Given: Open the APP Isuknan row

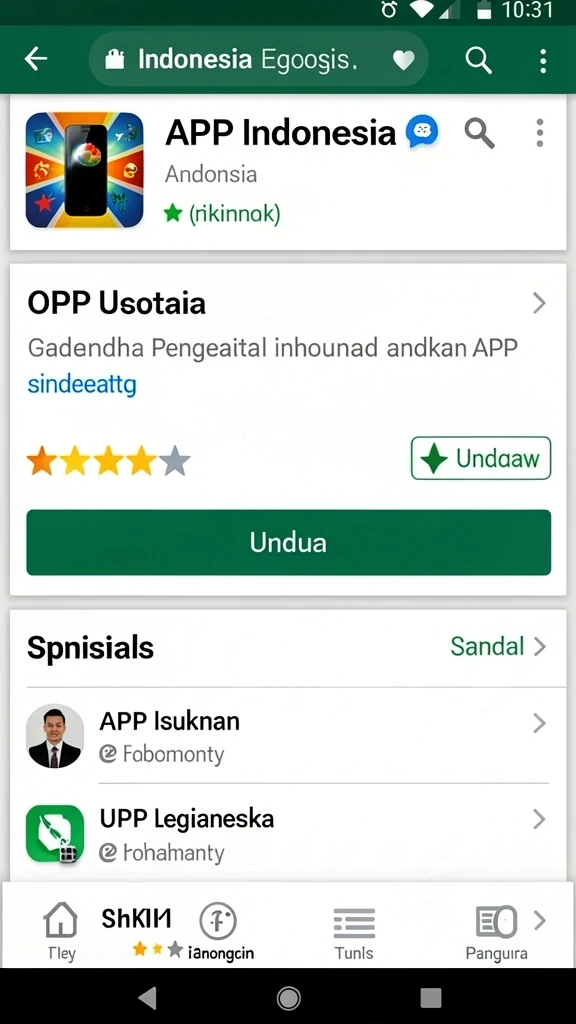Looking at the screenshot, I should click(288, 735).
